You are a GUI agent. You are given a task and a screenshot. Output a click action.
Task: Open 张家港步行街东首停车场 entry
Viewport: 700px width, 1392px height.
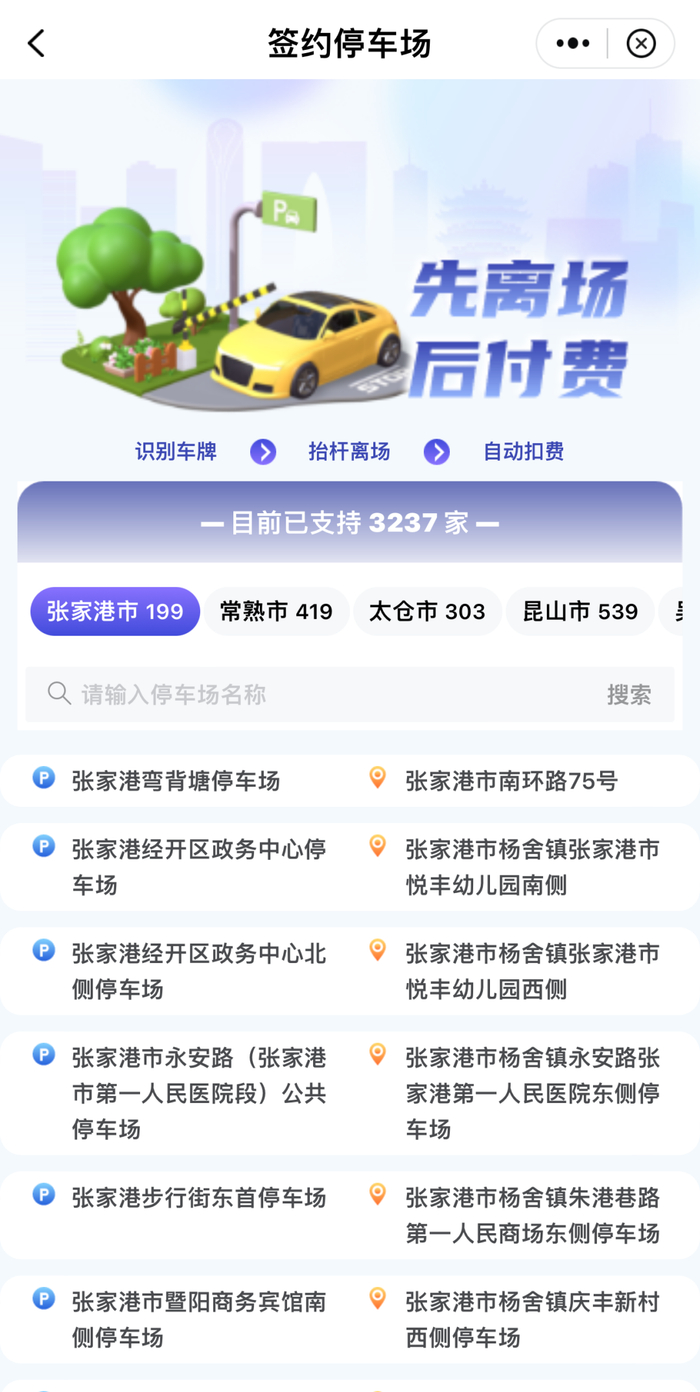tap(350, 1215)
